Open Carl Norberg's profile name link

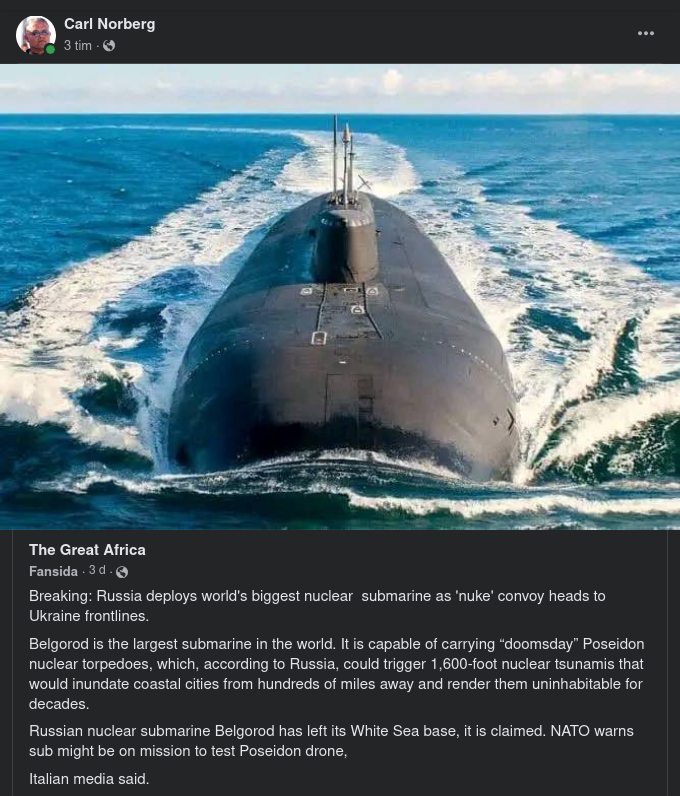pyautogui.click(x=109, y=23)
